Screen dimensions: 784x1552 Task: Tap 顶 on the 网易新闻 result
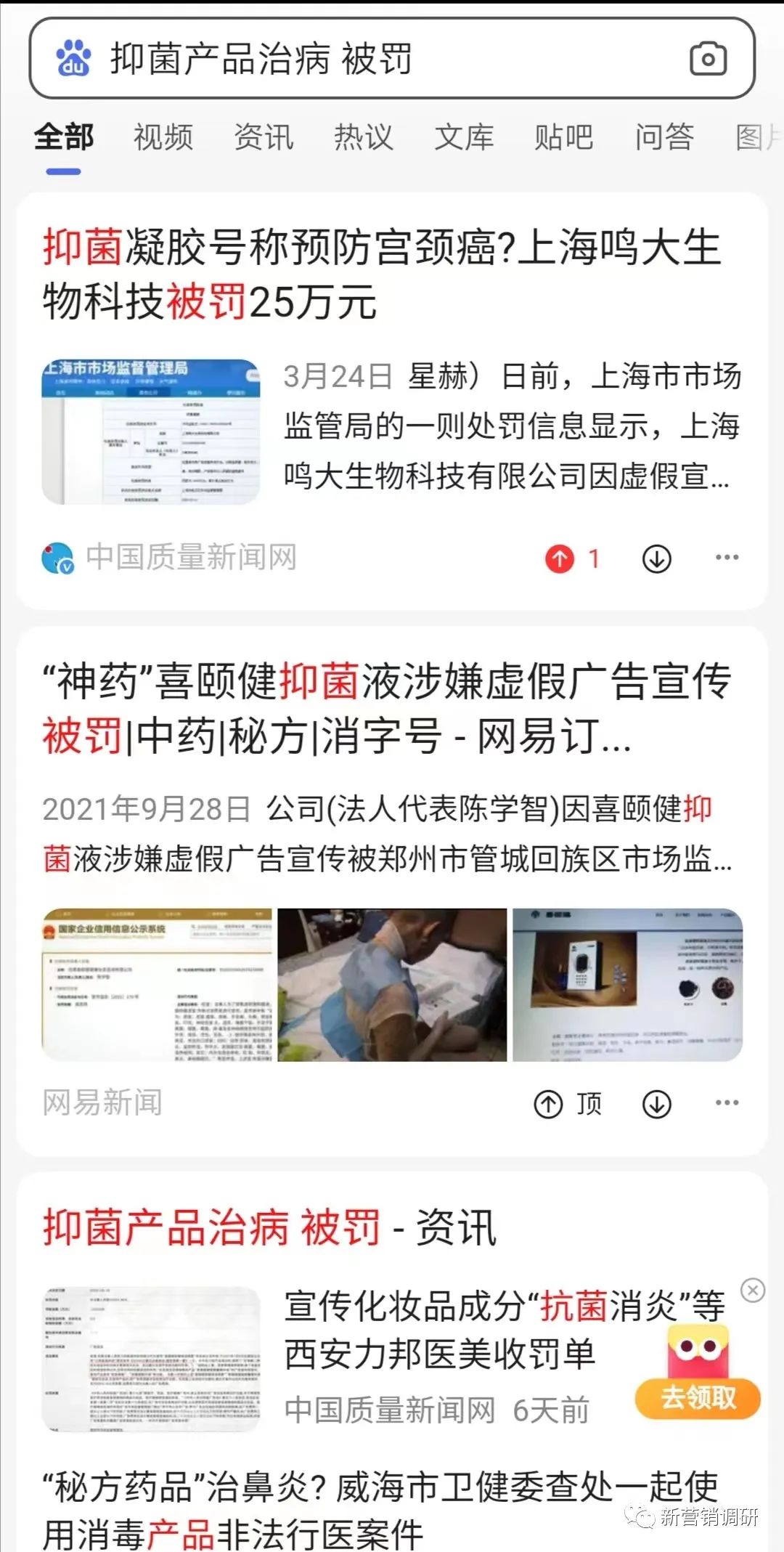coord(568,1104)
